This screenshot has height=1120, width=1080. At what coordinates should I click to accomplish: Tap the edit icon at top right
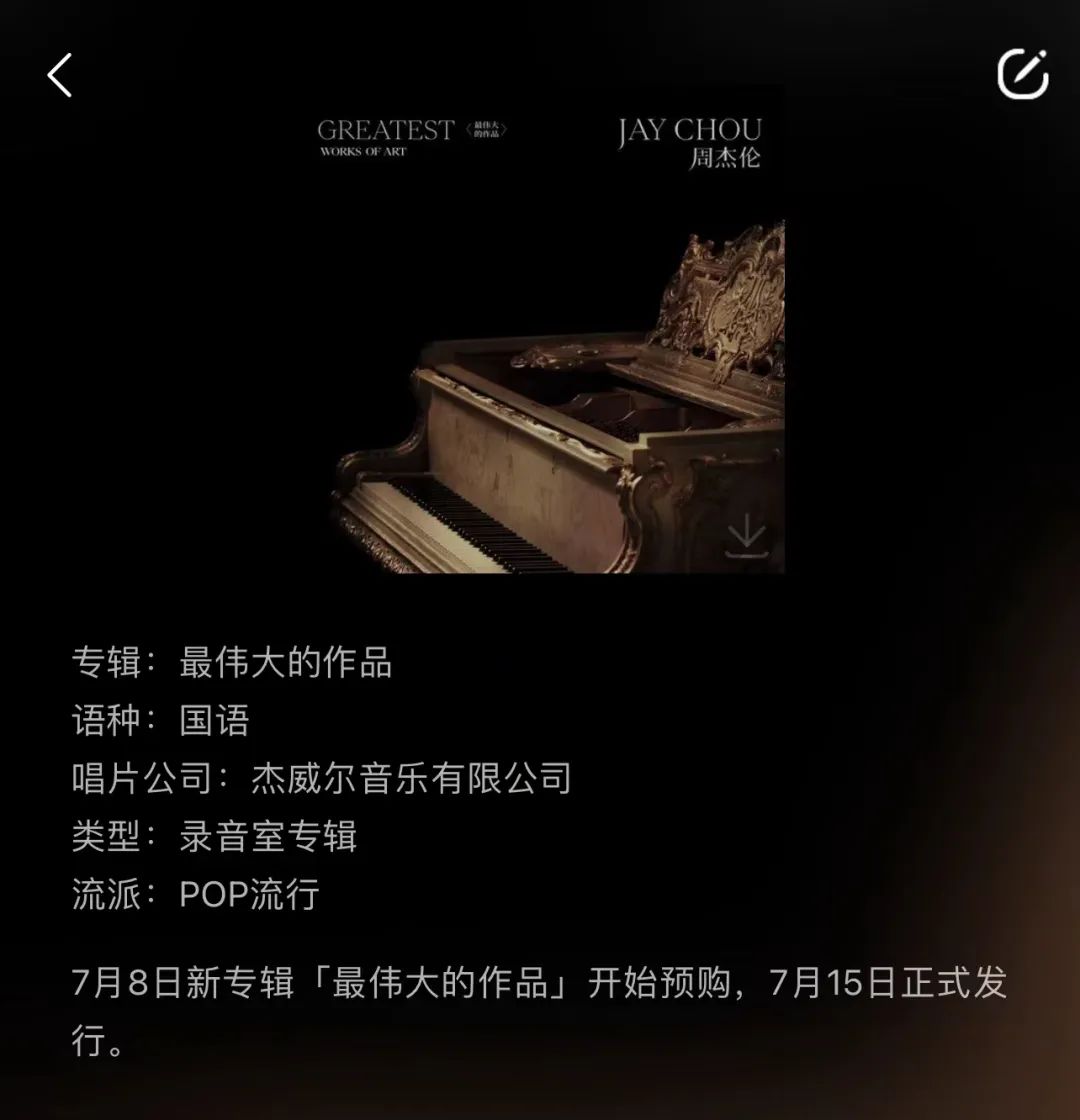pyautogui.click(x=1022, y=74)
